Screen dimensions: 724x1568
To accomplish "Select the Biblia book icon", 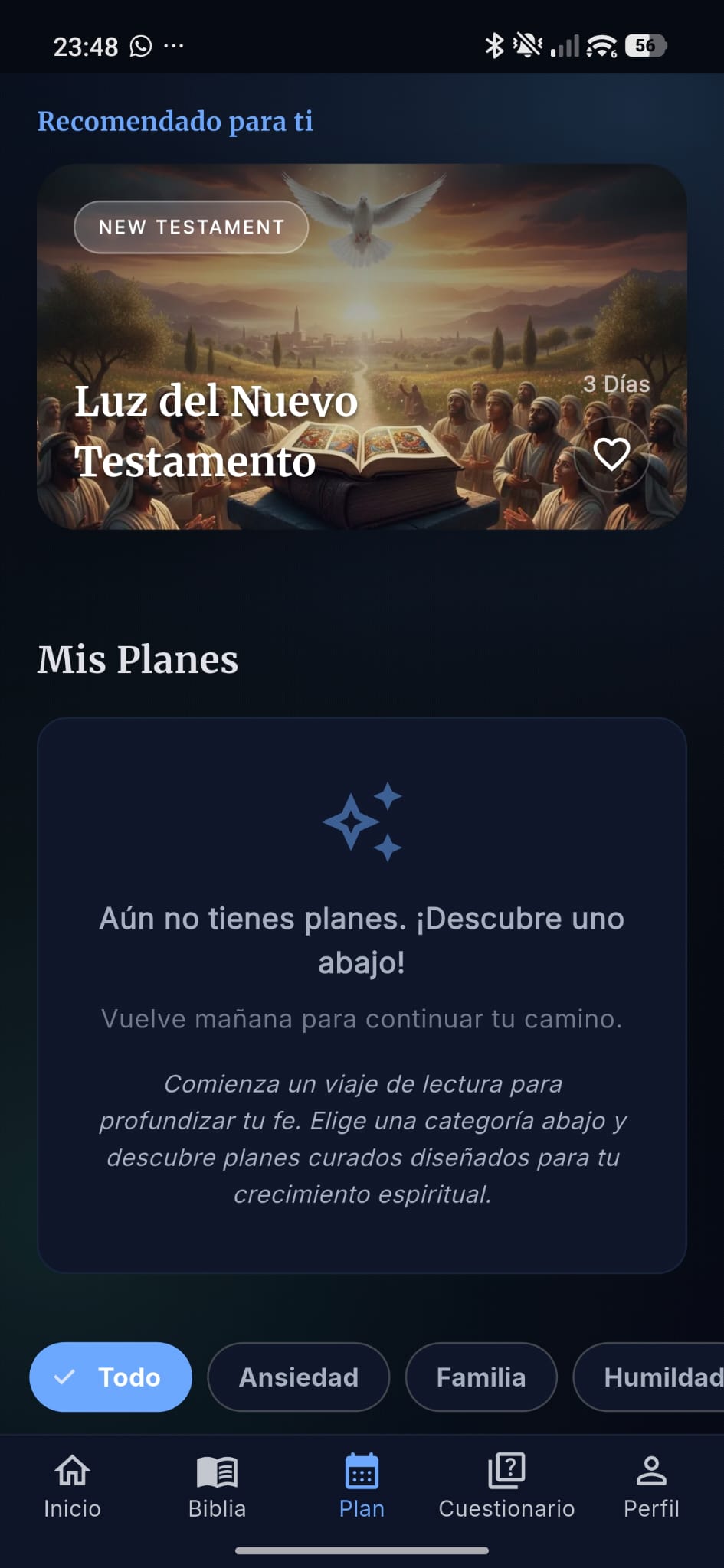I will click(217, 1468).
